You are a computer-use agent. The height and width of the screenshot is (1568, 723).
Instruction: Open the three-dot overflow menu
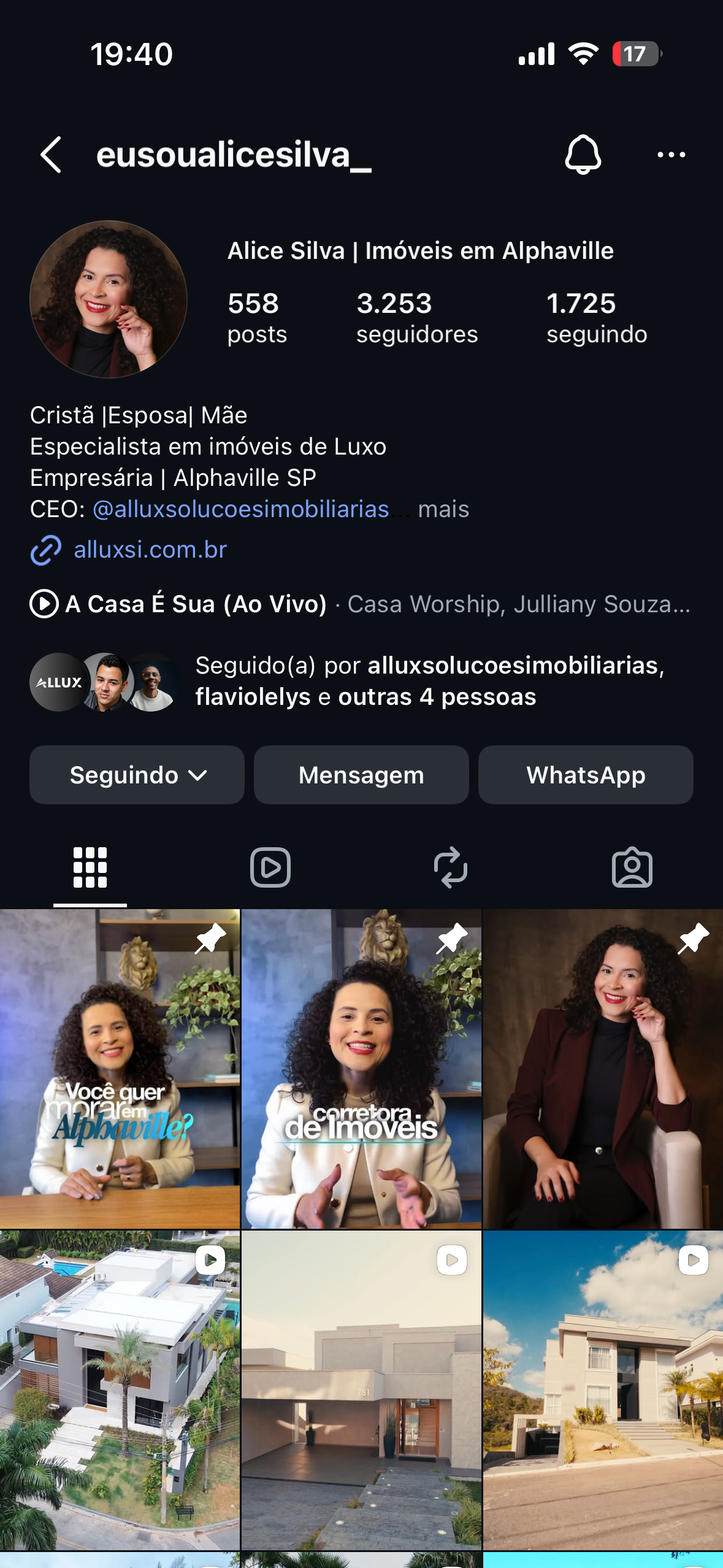coord(671,155)
